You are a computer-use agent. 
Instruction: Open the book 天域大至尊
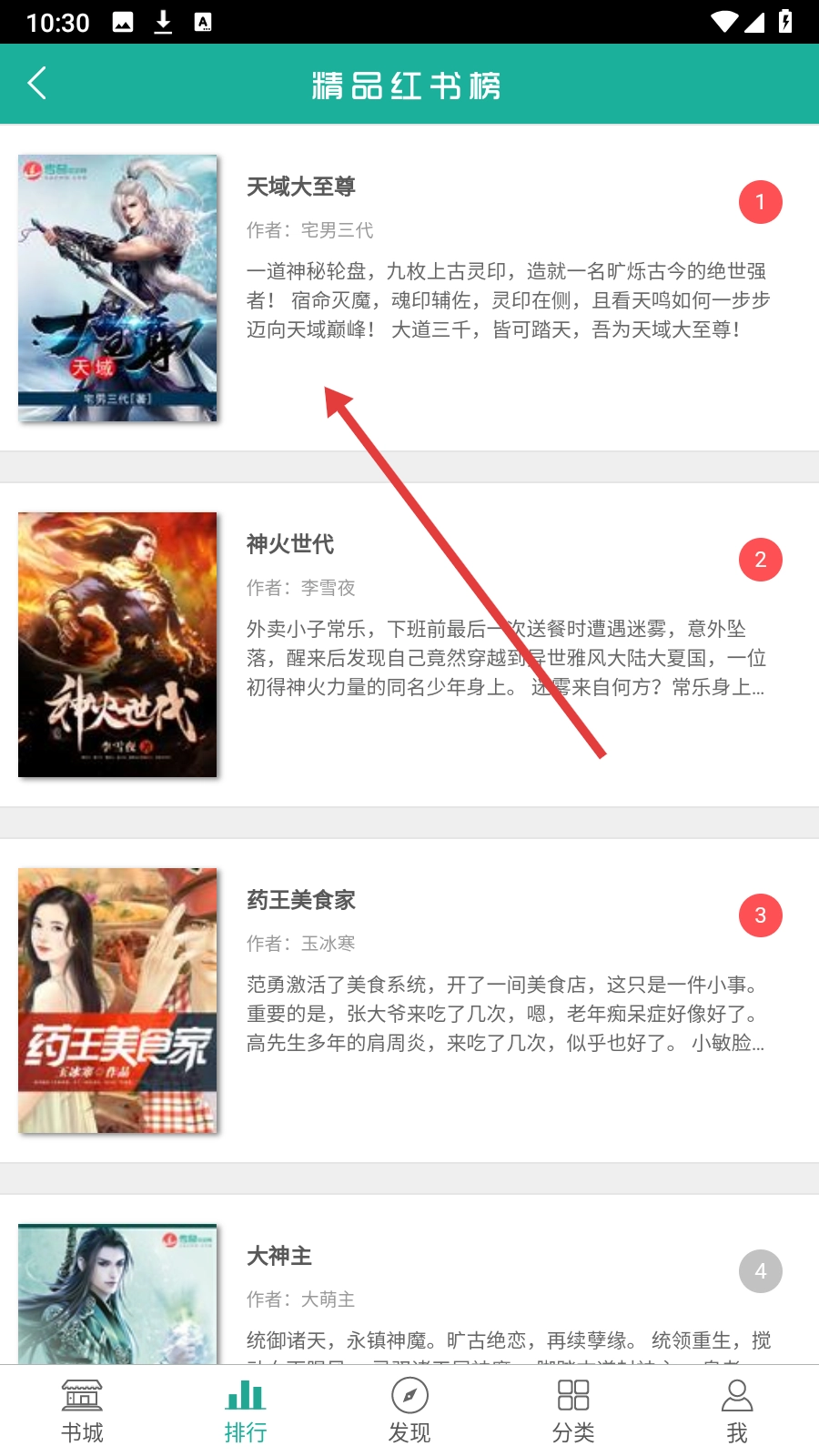(301, 187)
